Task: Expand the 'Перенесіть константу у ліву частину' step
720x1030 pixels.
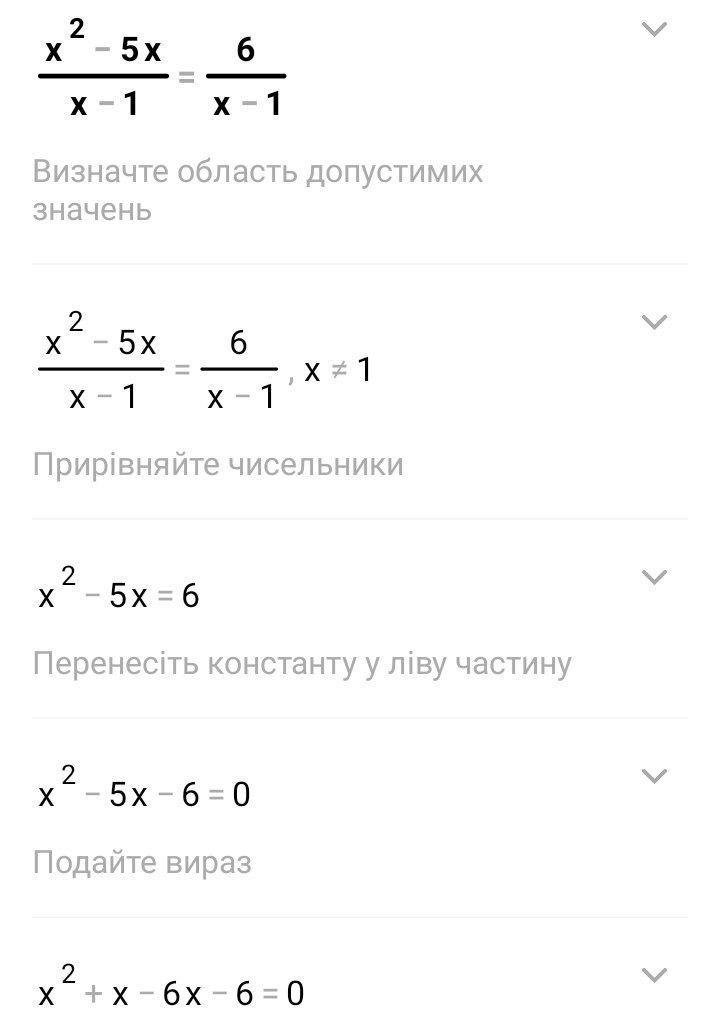Action: (x=654, y=577)
